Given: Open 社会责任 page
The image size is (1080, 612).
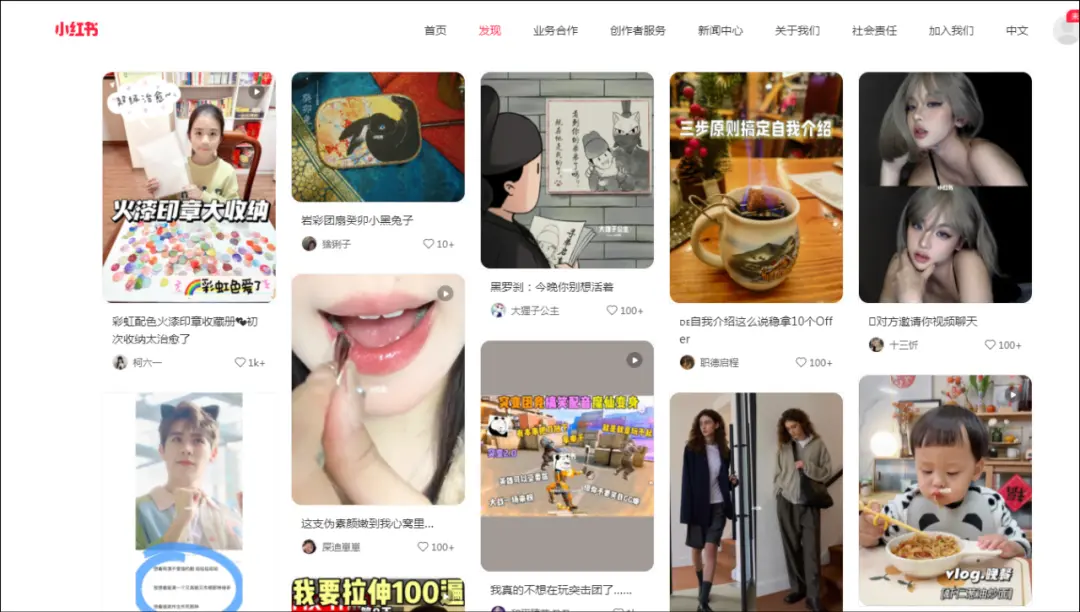Looking at the screenshot, I should pos(874,31).
